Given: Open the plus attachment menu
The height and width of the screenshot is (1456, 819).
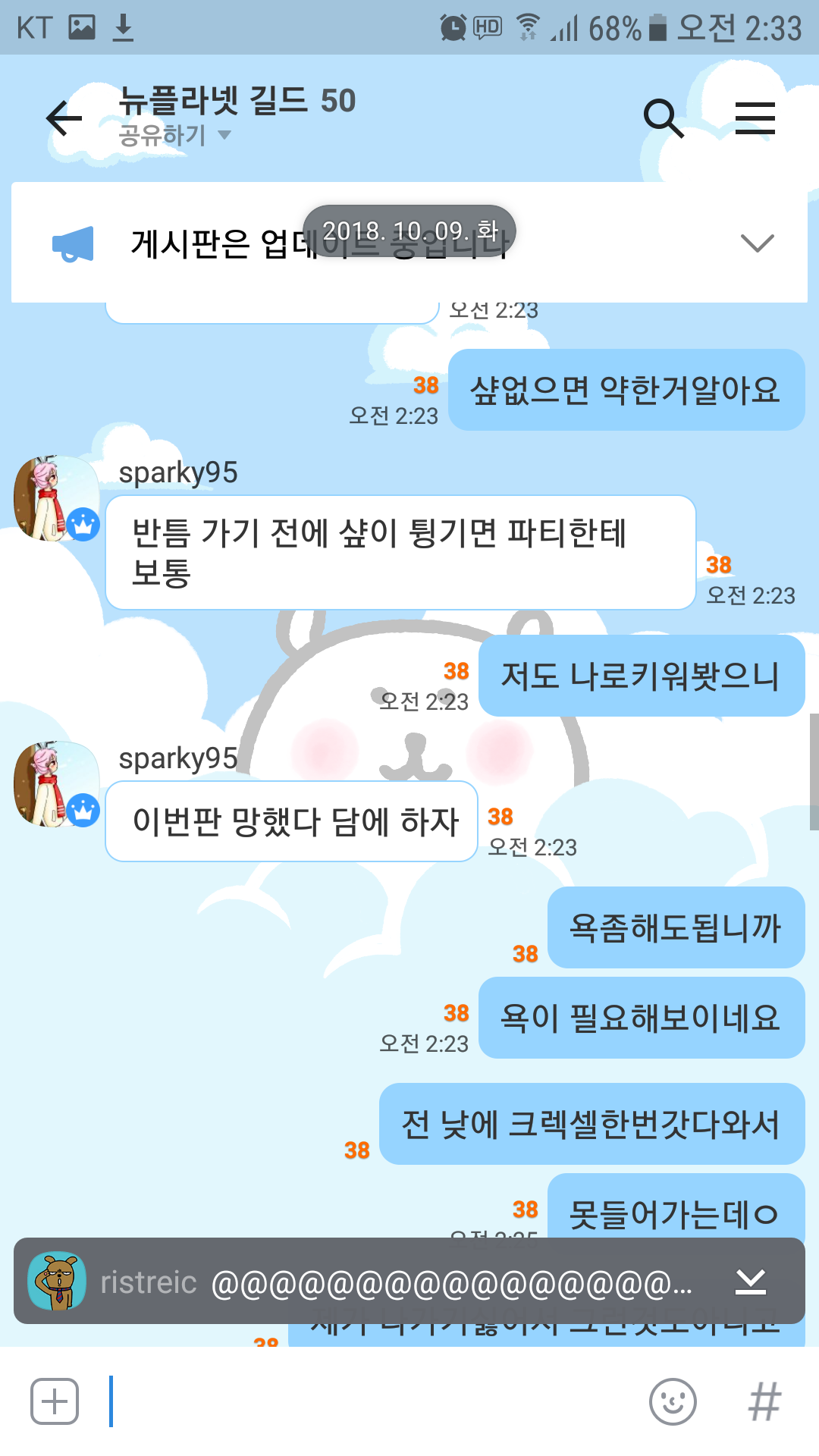Looking at the screenshot, I should pyautogui.click(x=55, y=1401).
